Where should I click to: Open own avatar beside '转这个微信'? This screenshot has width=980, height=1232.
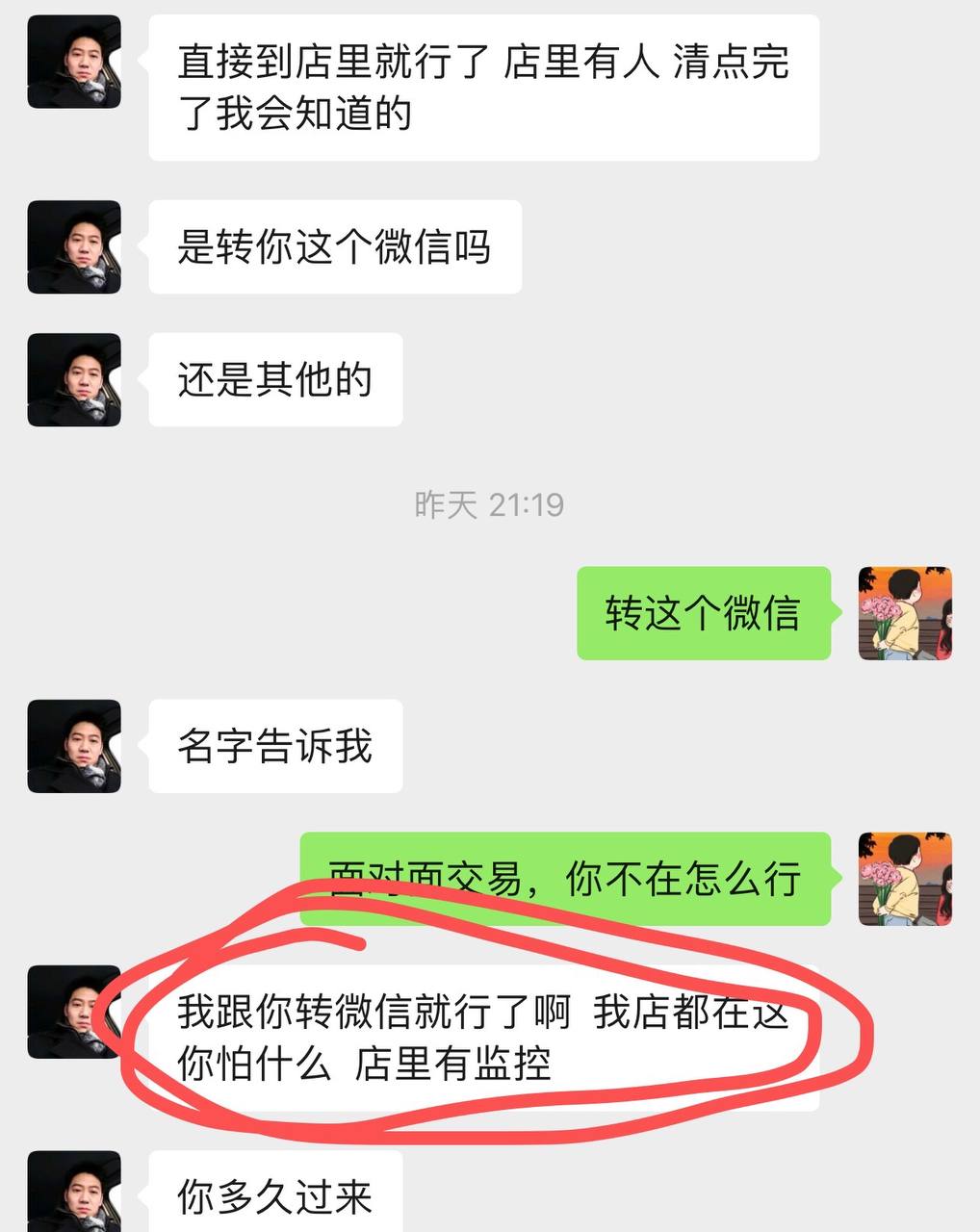[904, 613]
